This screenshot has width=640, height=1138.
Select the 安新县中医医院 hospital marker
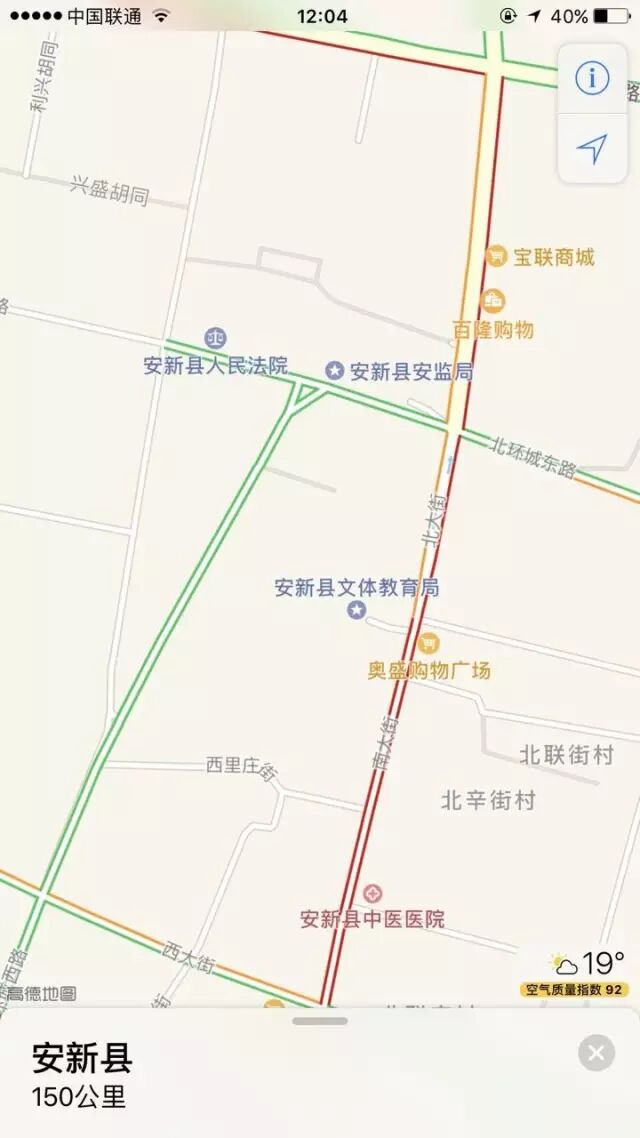point(372,893)
